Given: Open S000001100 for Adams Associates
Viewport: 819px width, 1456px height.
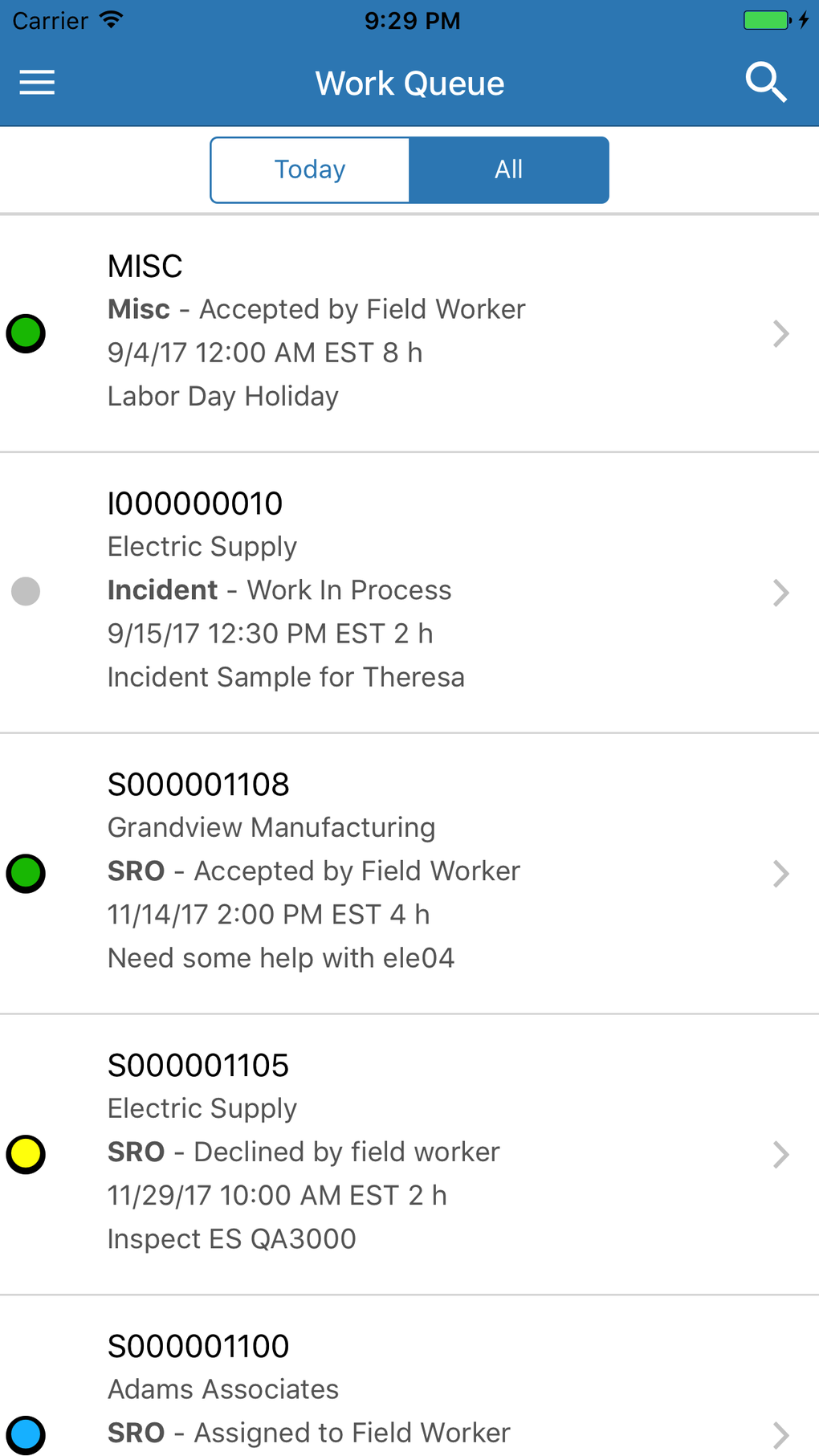Looking at the screenshot, I should (x=409, y=1376).
